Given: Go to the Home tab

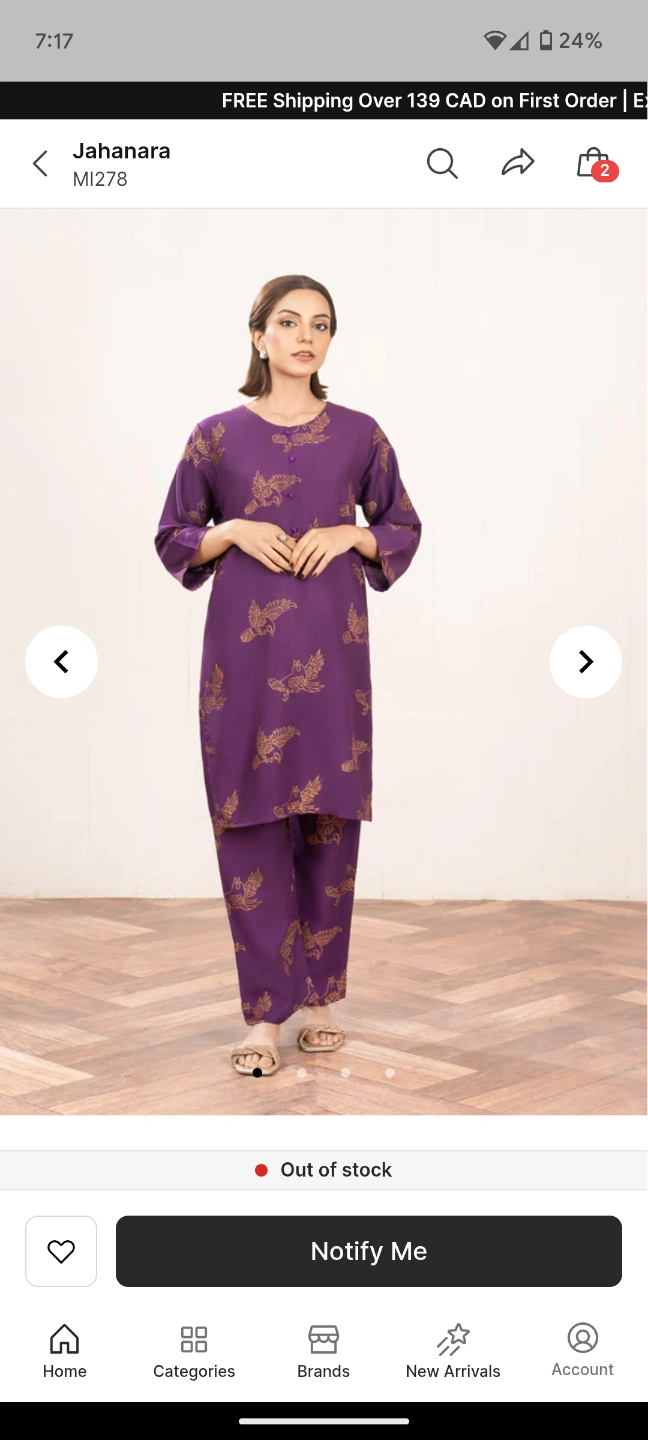Looking at the screenshot, I should [65, 1352].
